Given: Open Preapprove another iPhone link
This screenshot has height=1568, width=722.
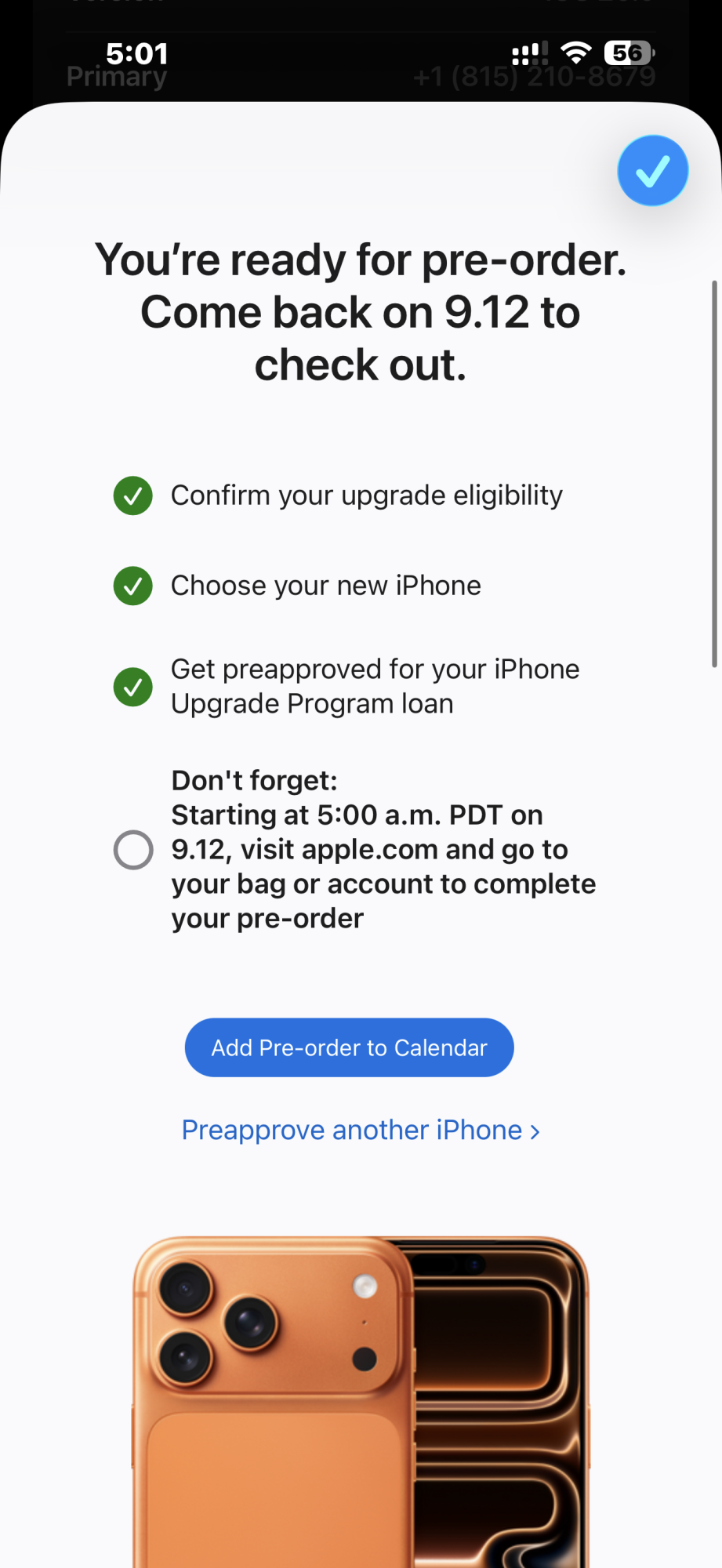Looking at the screenshot, I should tap(360, 1131).
